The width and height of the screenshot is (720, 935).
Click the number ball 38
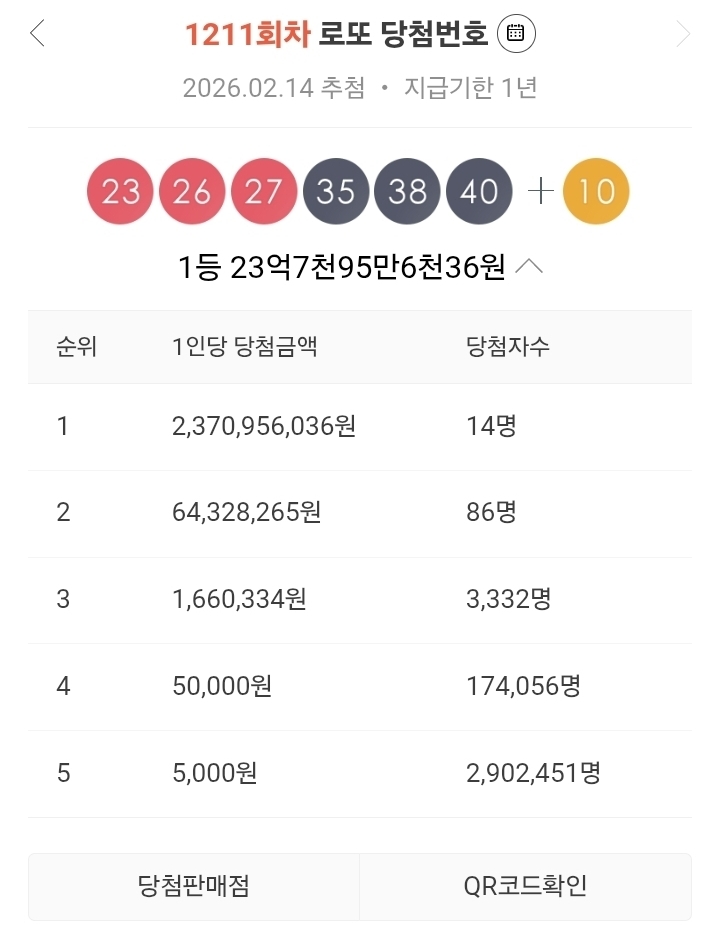[407, 190]
